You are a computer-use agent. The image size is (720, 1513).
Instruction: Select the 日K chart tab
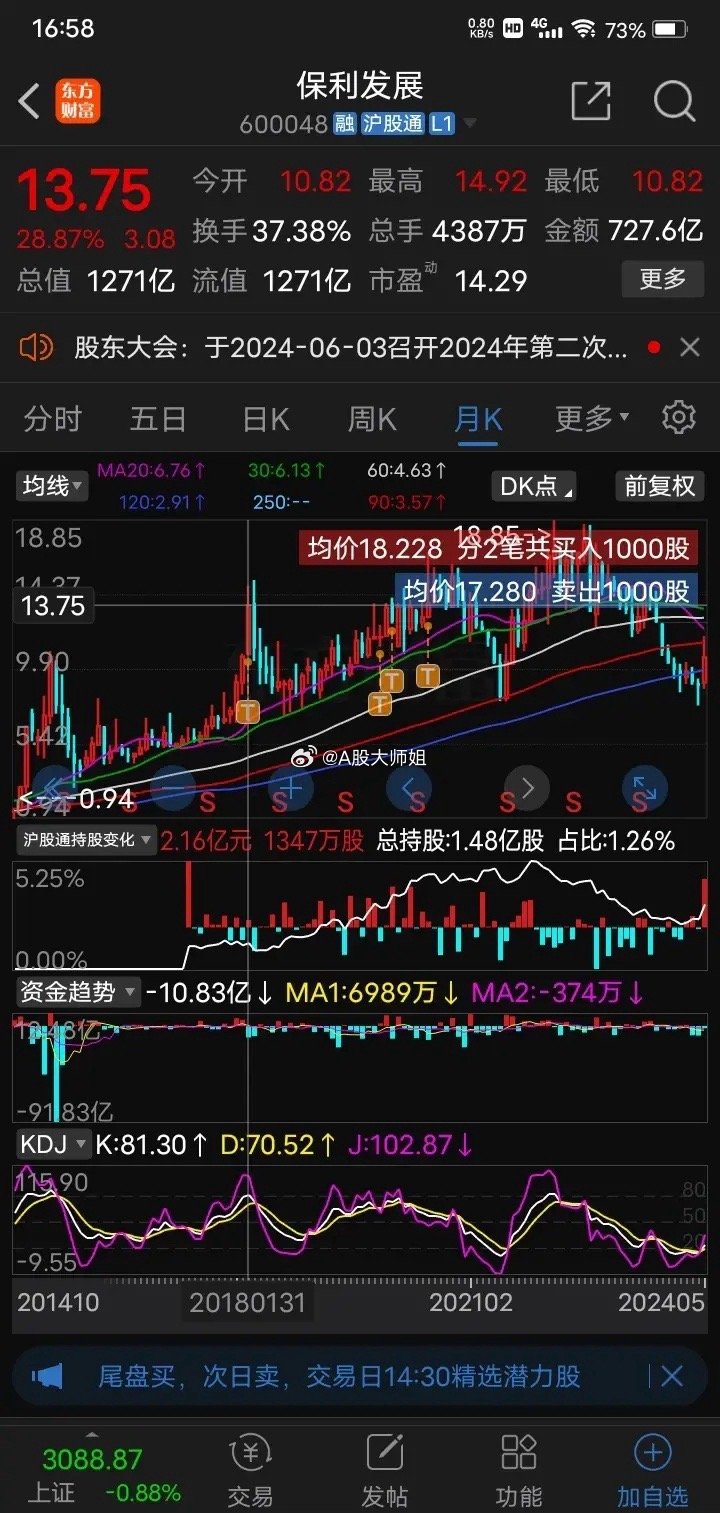(x=266, y=418)
